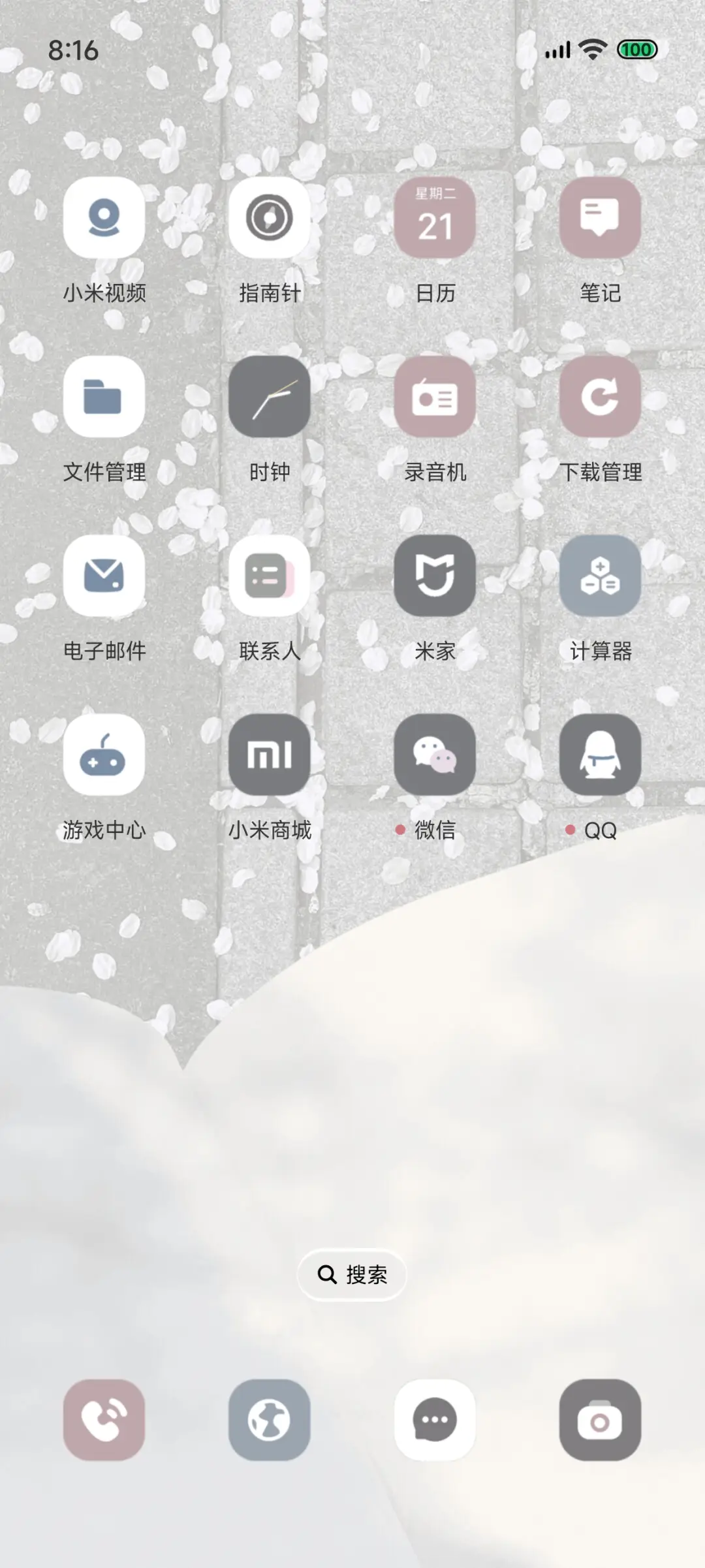The image size is (705, 1568).
Task: Open the 笔记 notes app
Action: tap(600, 219)
